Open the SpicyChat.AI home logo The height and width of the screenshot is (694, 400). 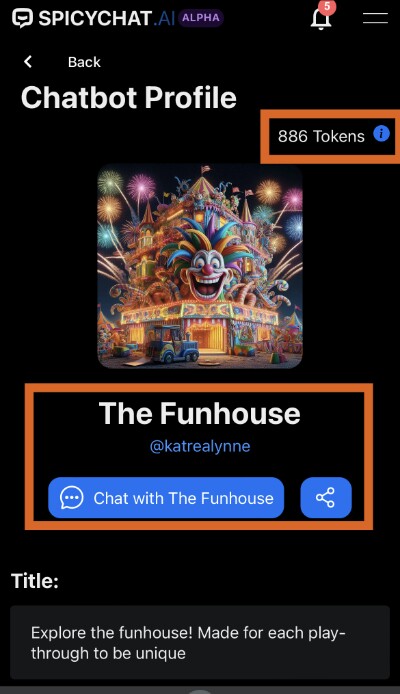pyautogui.click(x=118, y=18)
